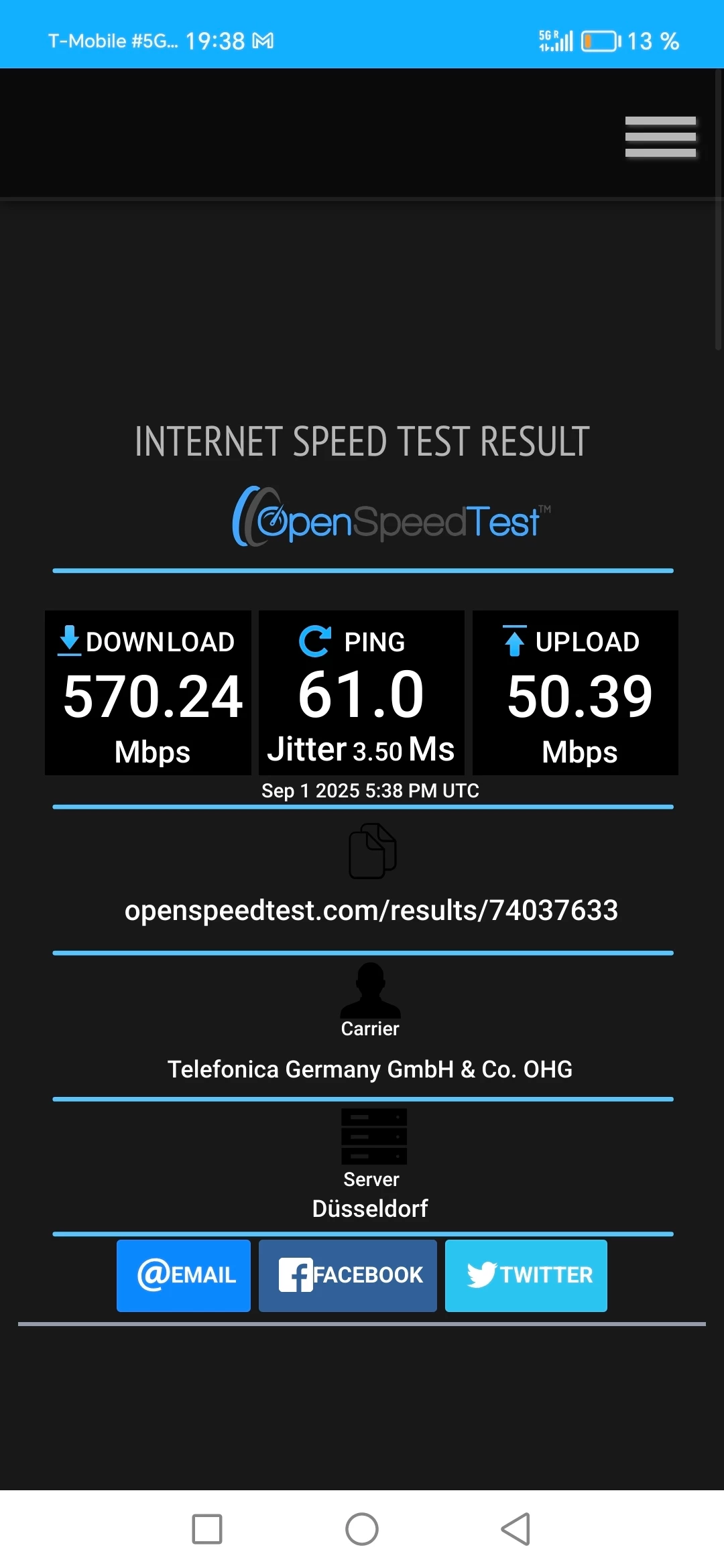Image resolution: width=724 pixels, height=1568 pixels.
Task: Go back using system back button
Action: coord(516,1529)
